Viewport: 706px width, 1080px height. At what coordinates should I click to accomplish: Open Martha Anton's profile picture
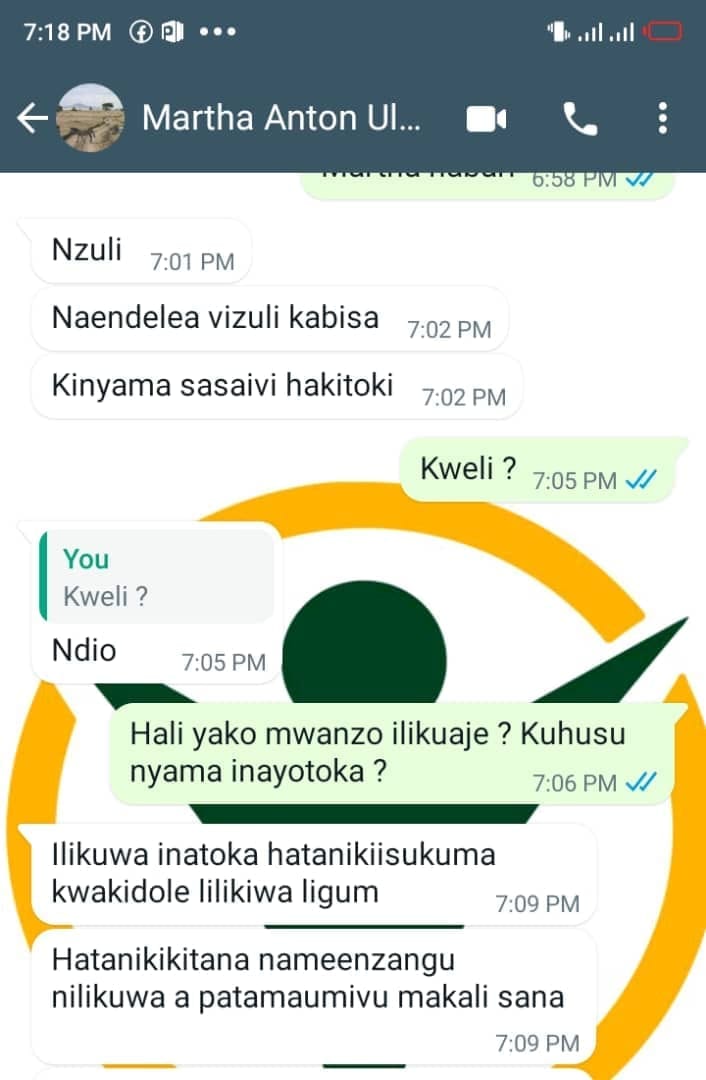[92, 119]
